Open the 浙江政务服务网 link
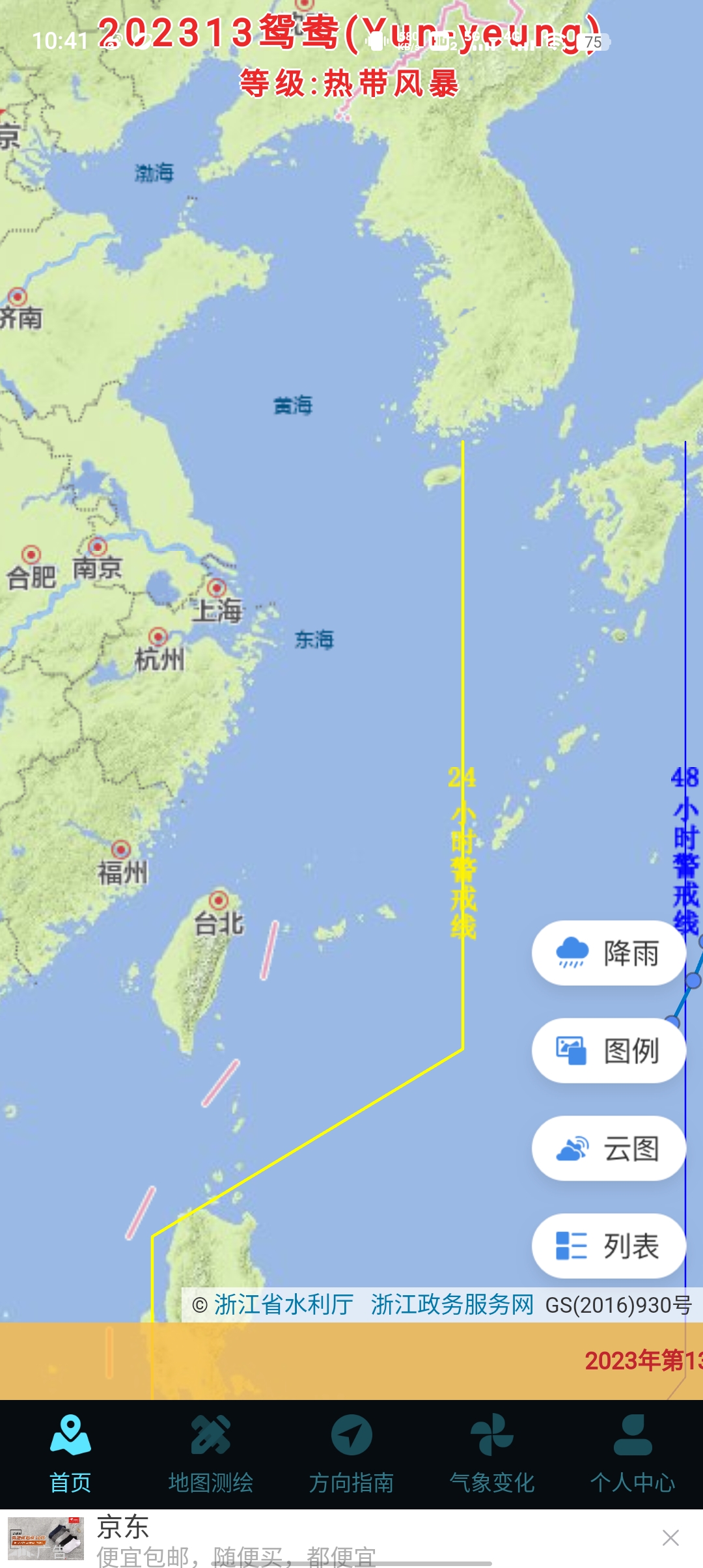 (x=452, y=1305)
